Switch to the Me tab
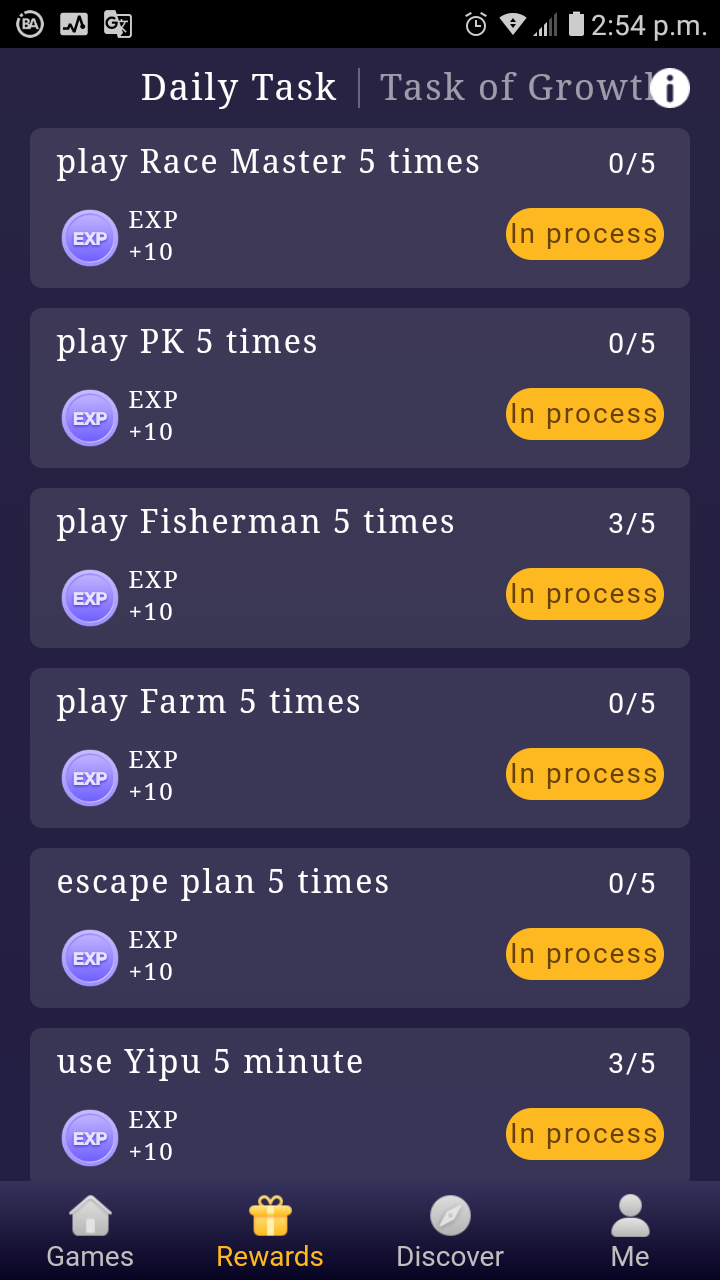This screenshot has height=1280, width=720. 630,1232
